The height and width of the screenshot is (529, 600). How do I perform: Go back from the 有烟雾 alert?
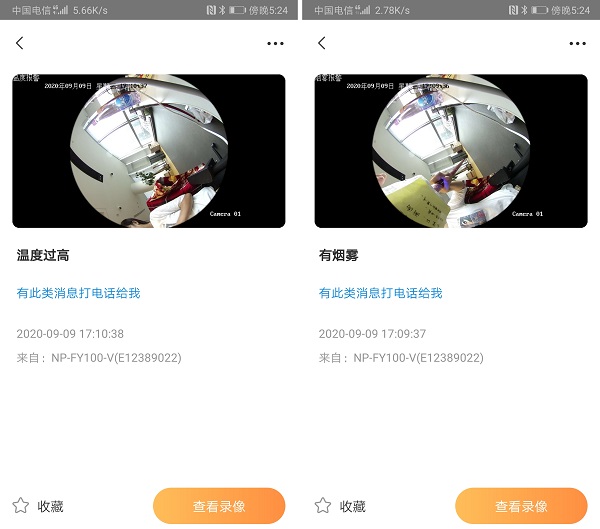(322, 43)
